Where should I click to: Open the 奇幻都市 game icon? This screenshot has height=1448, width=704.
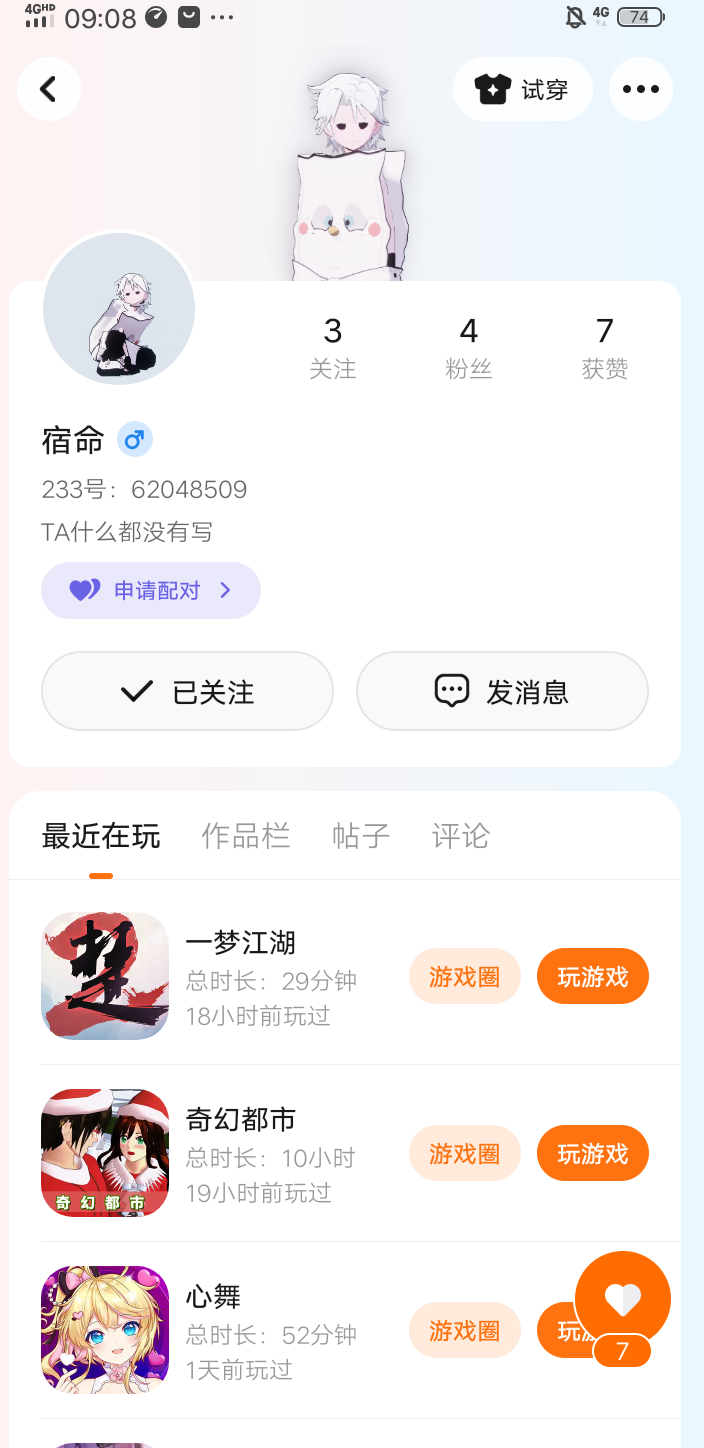pyautogui.click(x=105, y=1153)
